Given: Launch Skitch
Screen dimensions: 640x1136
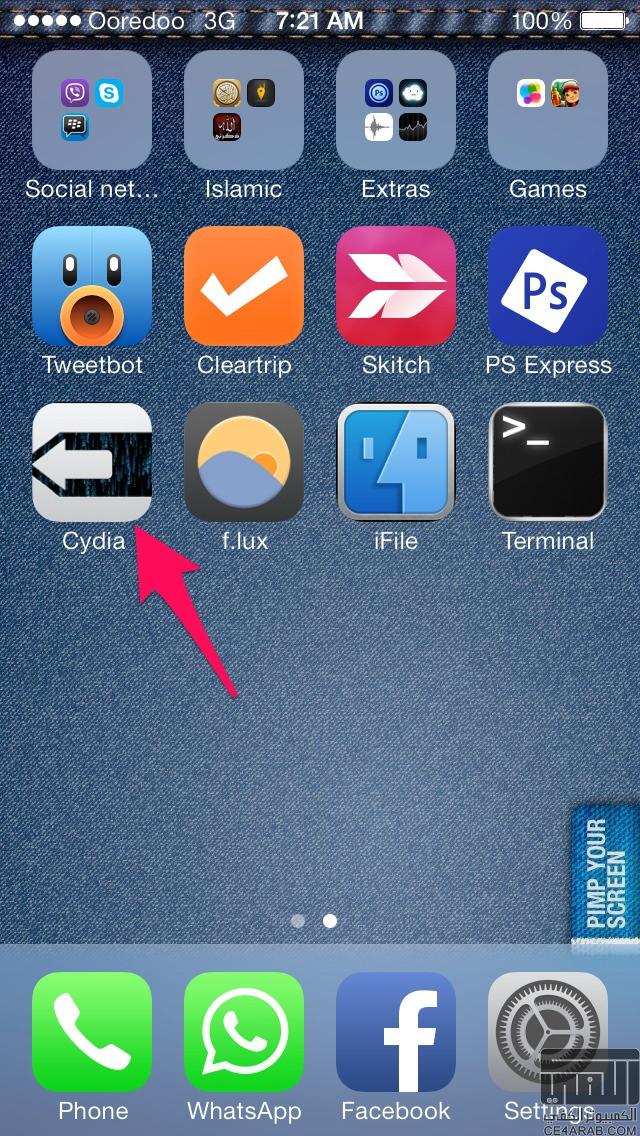Looking at the screenshot, I should 396,286.
